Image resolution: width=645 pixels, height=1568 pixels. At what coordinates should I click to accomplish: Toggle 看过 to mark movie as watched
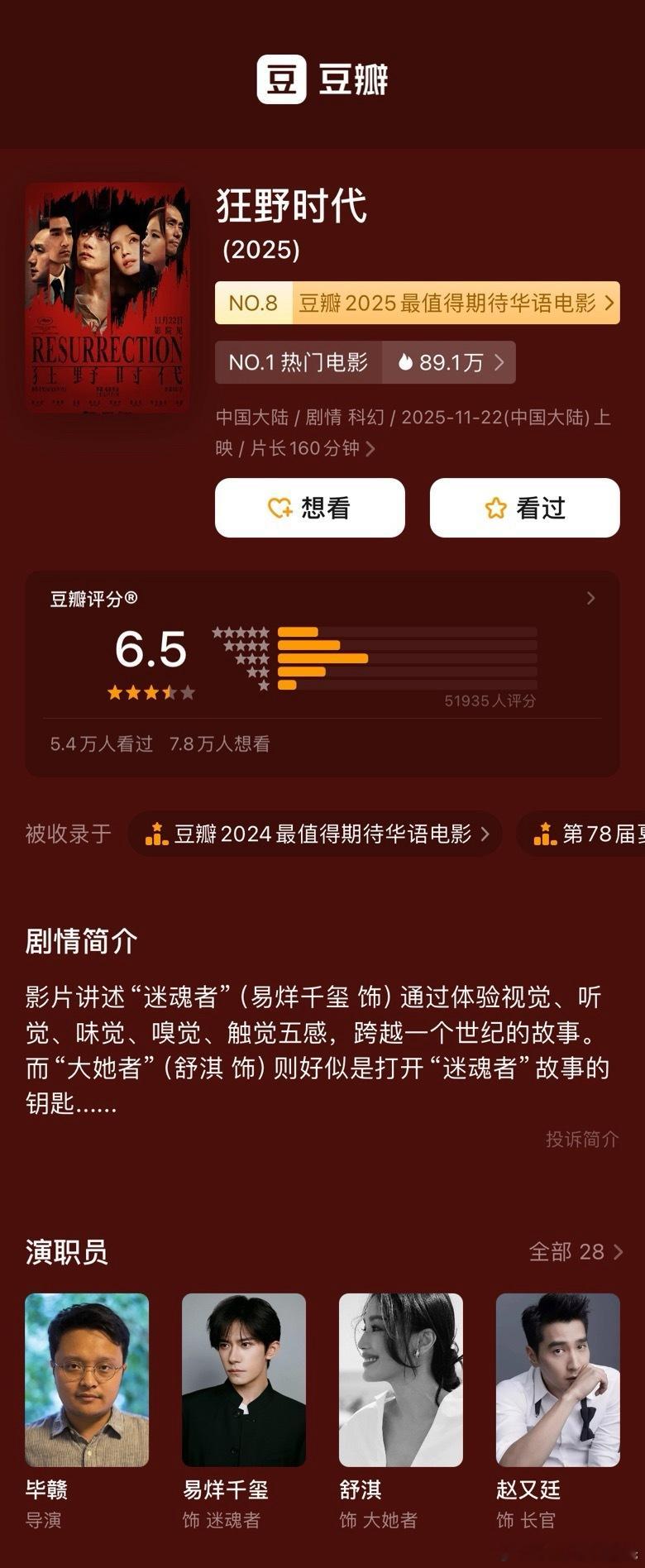[524, 508]
